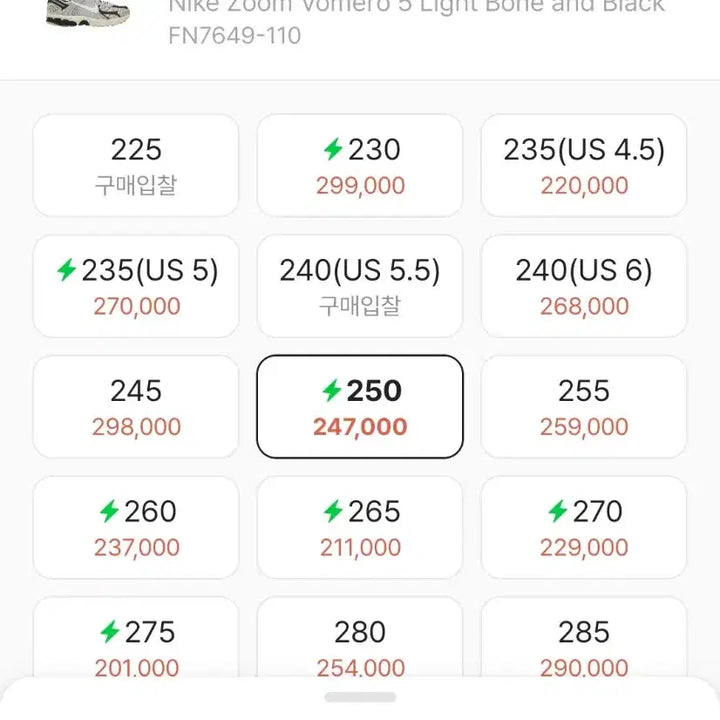Choose size 270 priced 229,000

(584, 528)
